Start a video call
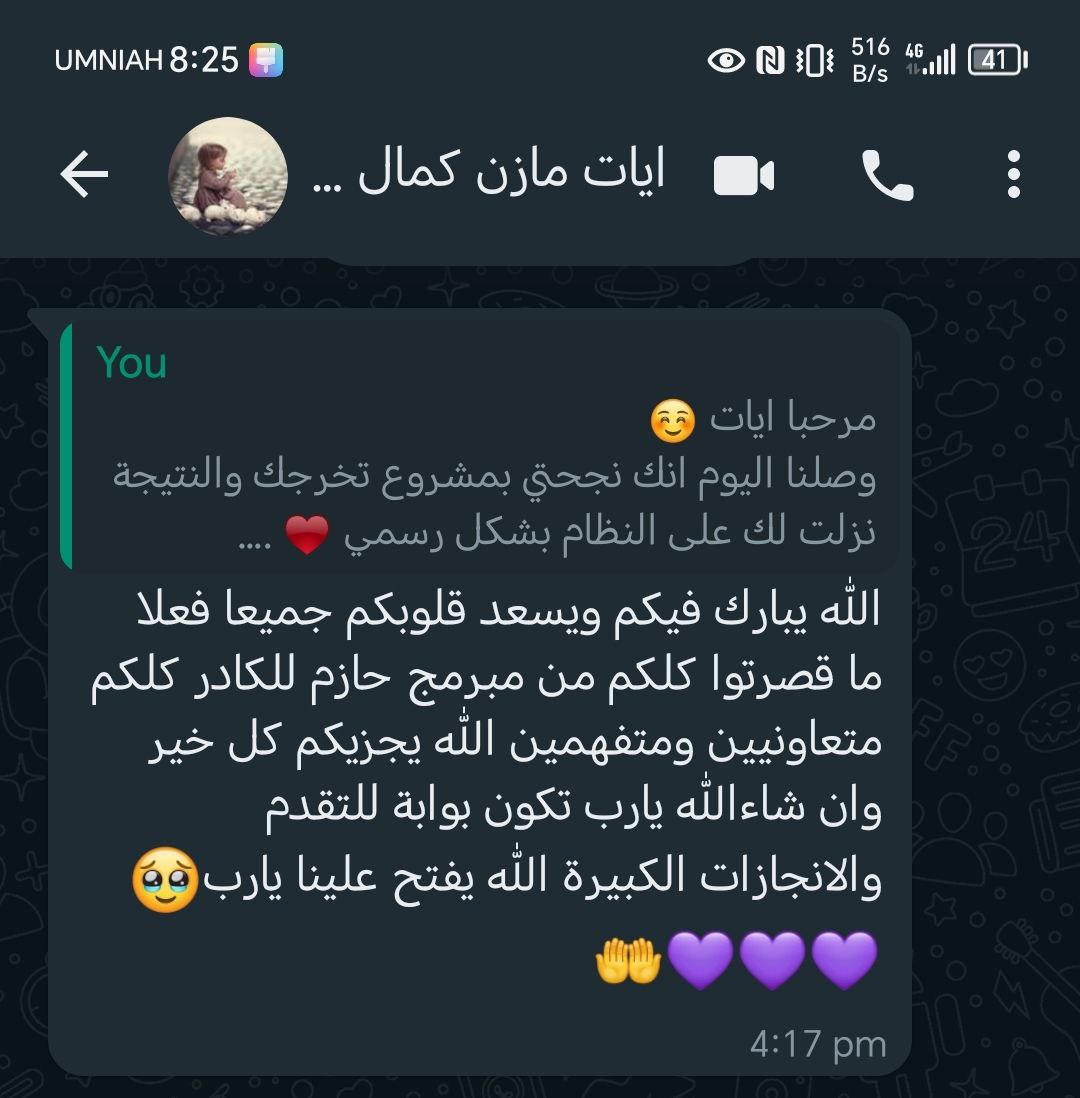 [x=744, y=177]
